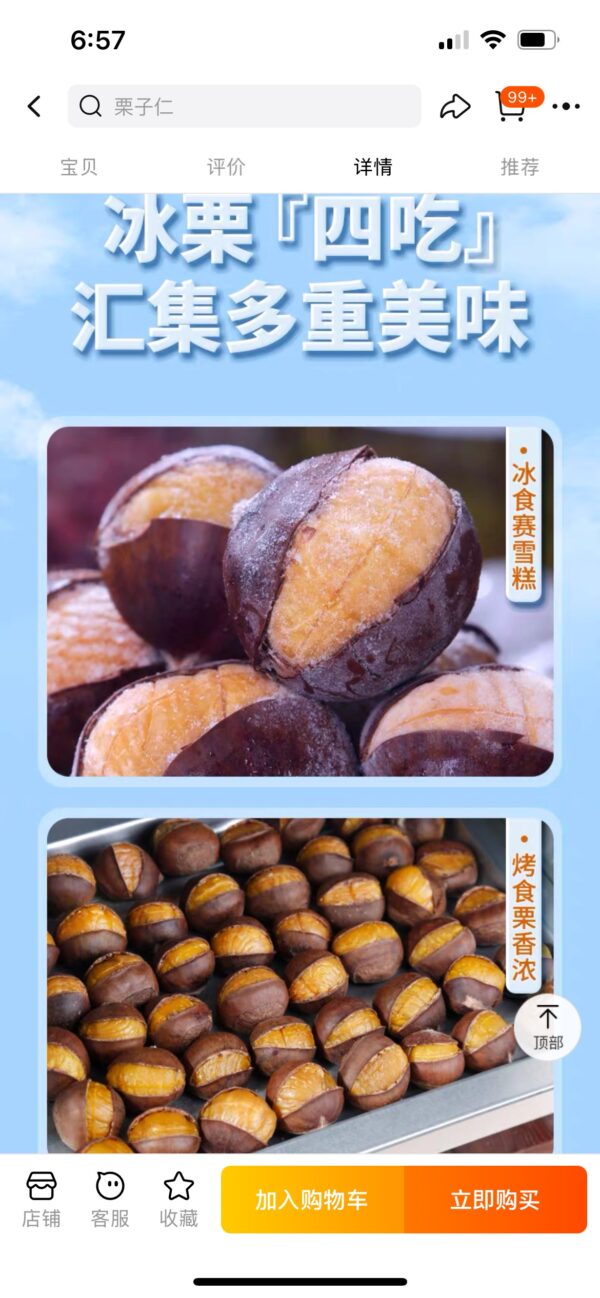Jump back to 顶部
600x1298 pixels.
(x=548, y=1027)
